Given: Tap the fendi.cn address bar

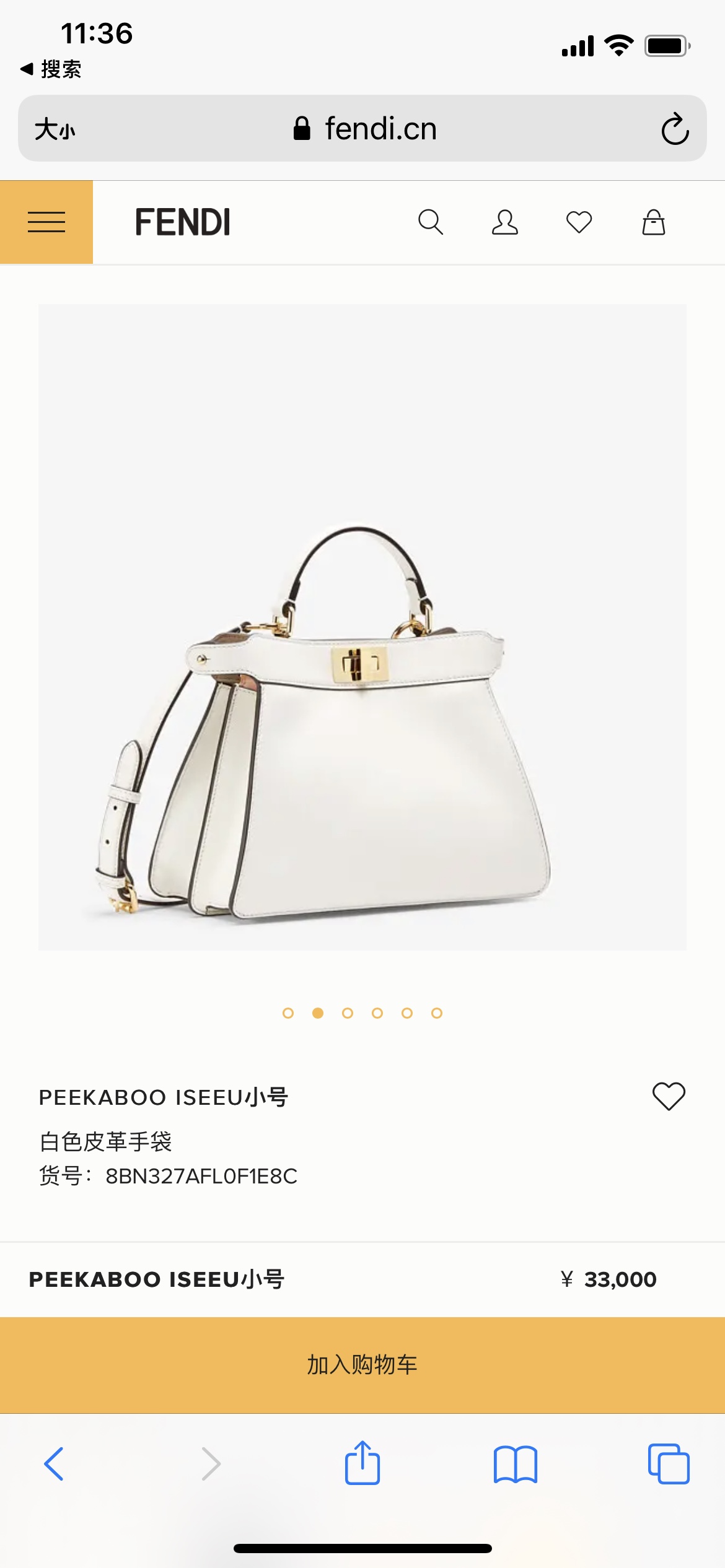Looking at the screenshot, I should pos(366,129).
